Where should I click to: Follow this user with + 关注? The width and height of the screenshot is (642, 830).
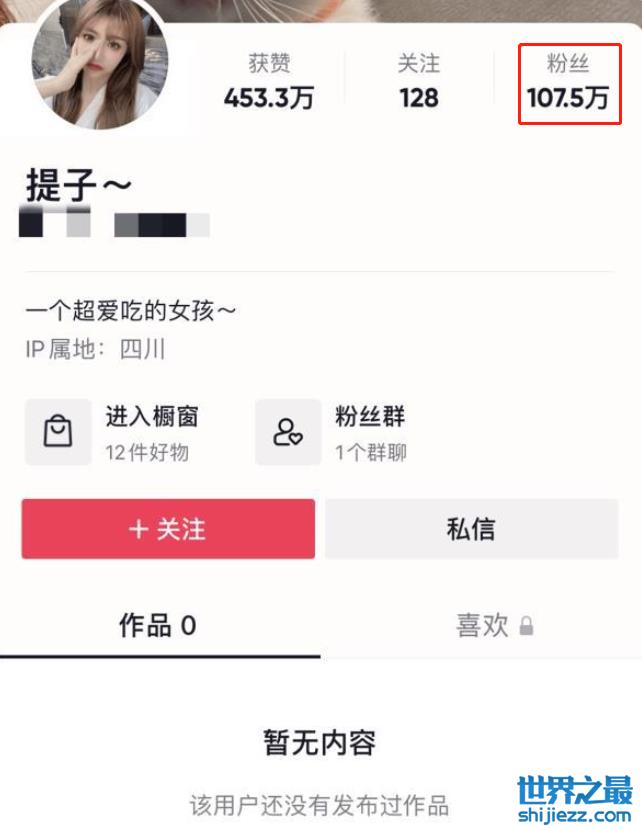[x=168, y=529]
